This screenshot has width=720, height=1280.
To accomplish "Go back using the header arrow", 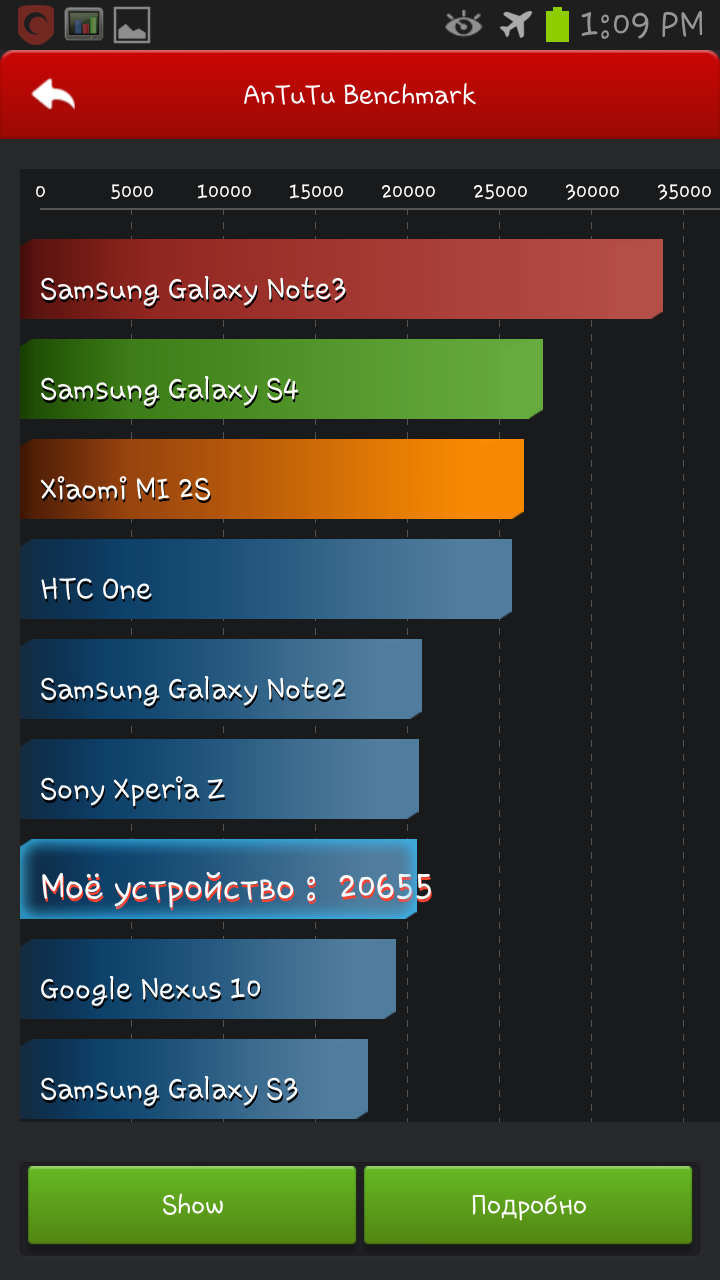I will click(53, 96).
